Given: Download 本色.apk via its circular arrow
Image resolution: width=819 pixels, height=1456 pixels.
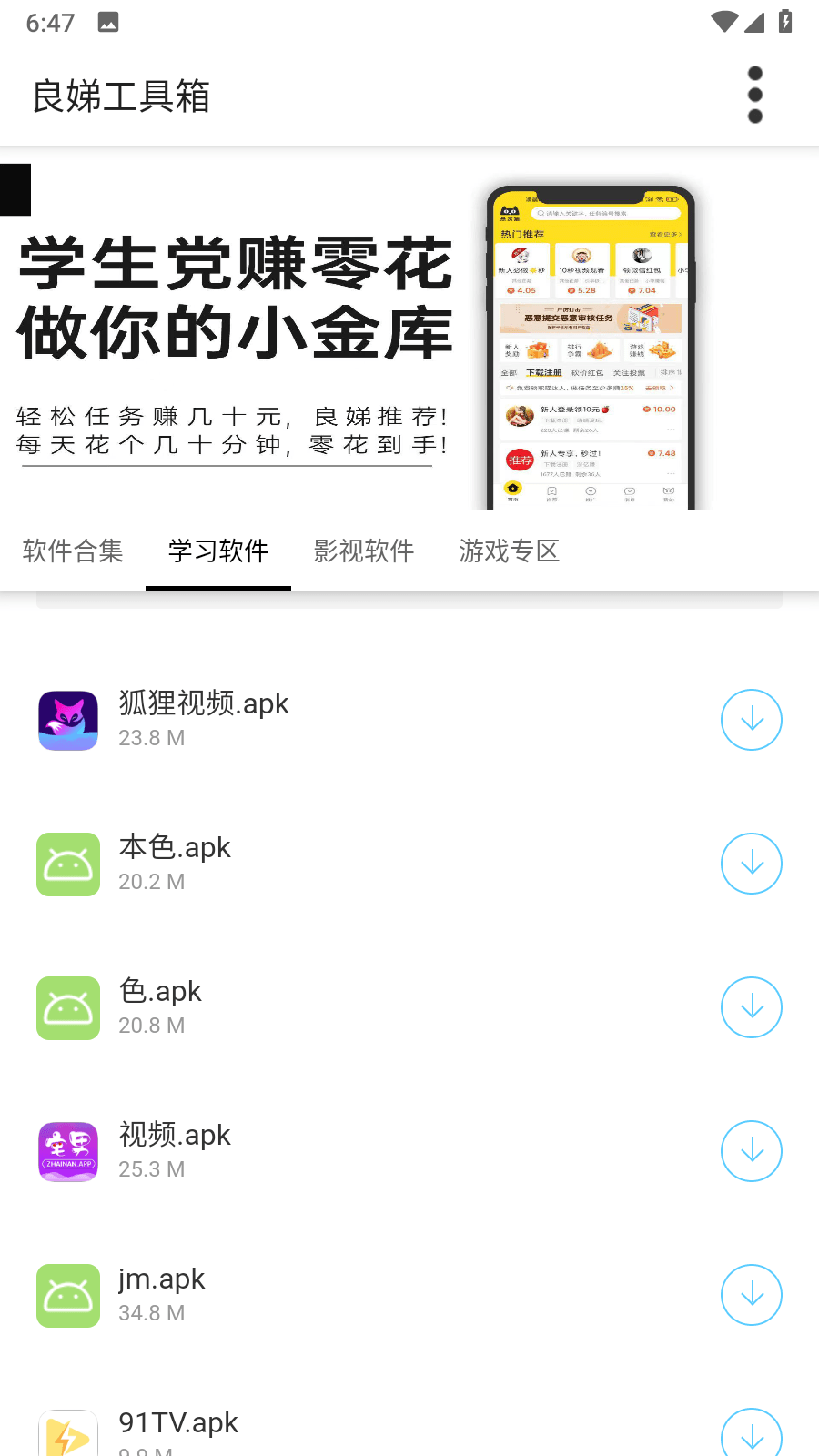Looking at the screenshot, I should [x=752, y=864].
